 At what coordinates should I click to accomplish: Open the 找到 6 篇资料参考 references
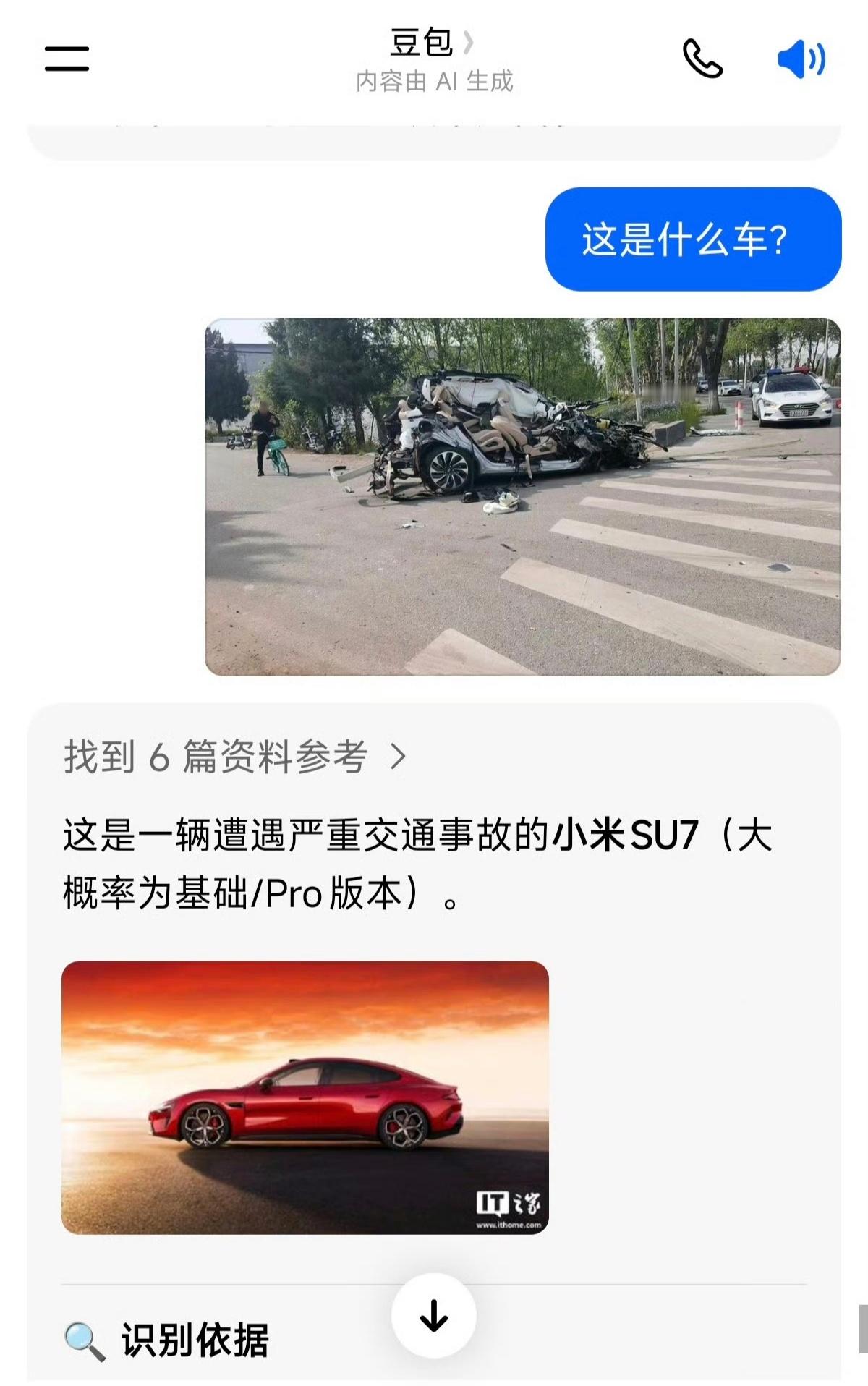coord(234,755)
